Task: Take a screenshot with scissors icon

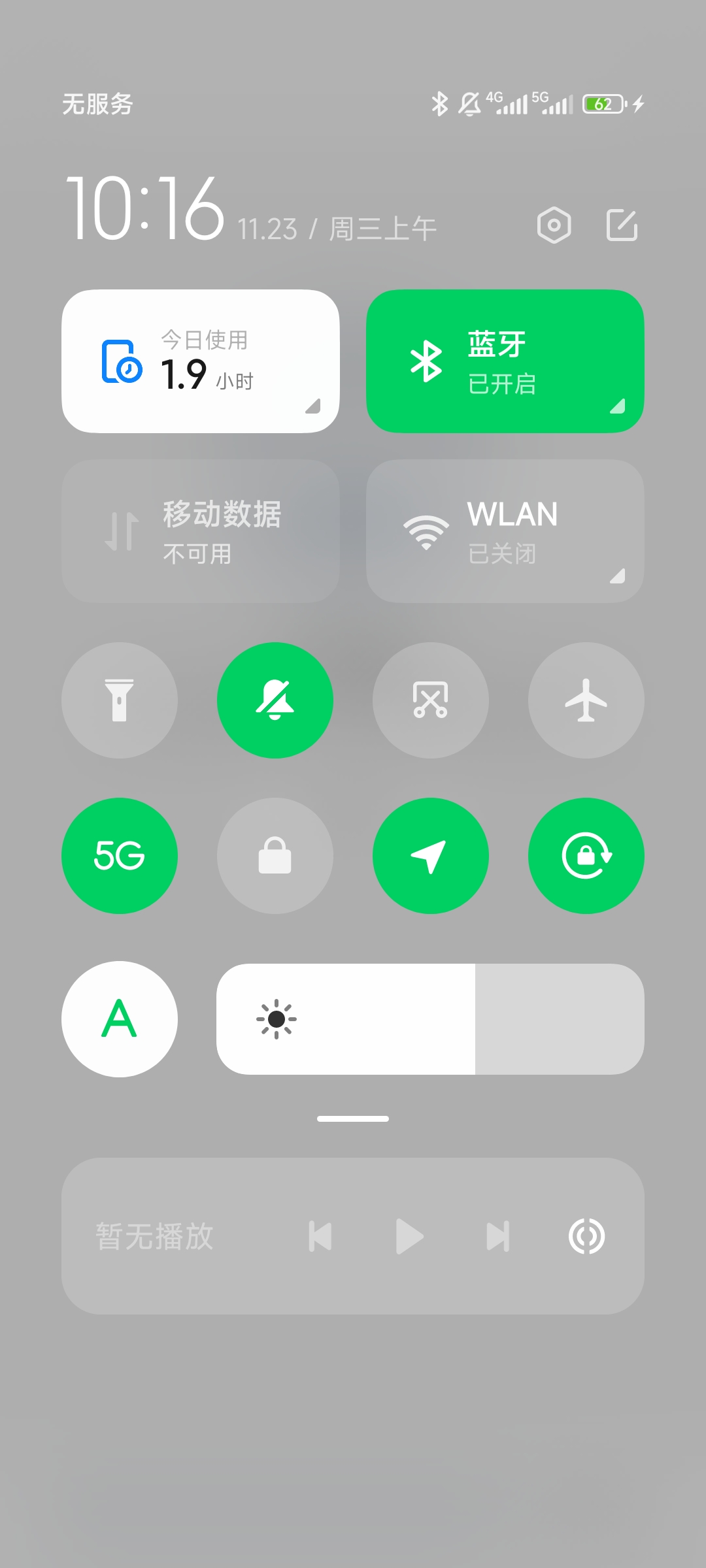Action: 431,700
